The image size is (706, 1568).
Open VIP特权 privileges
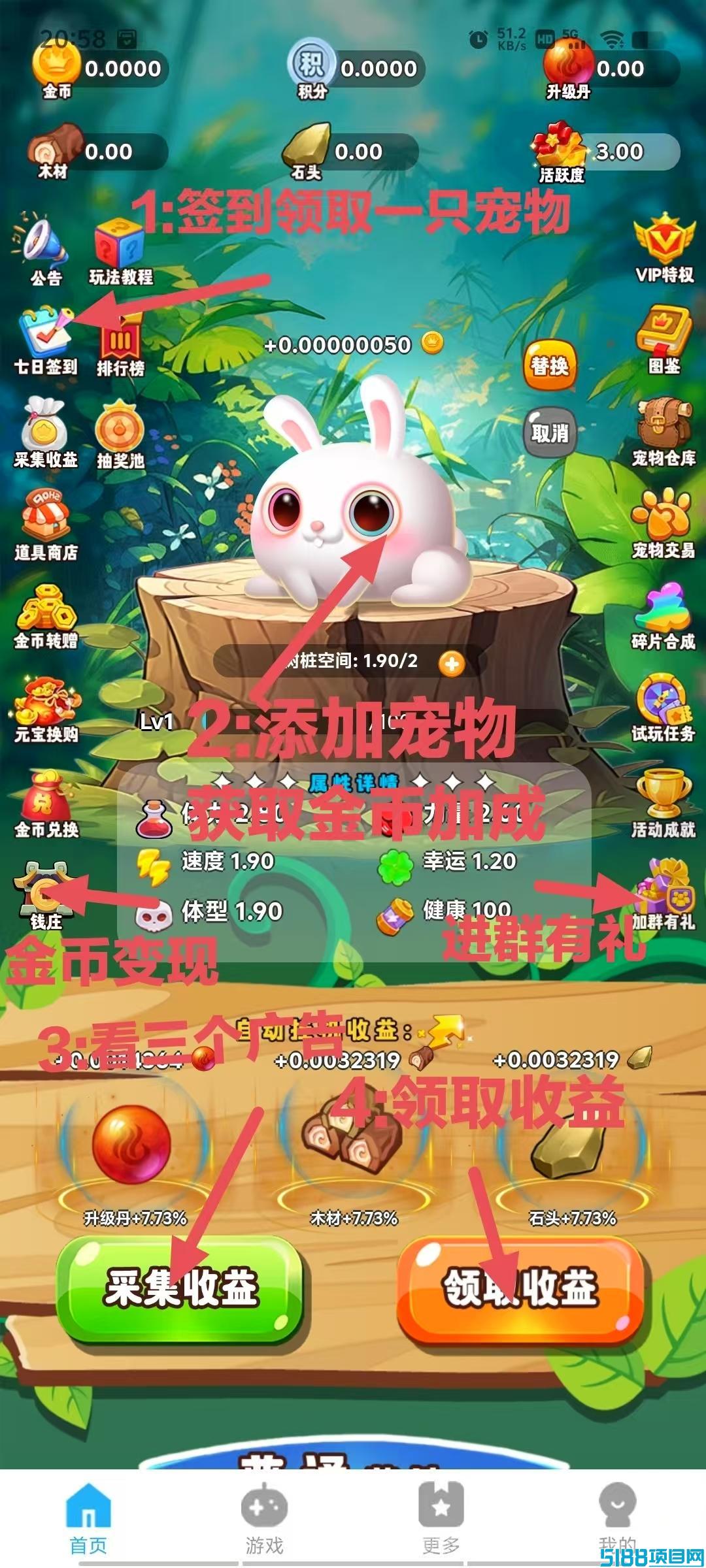(664, 248)
